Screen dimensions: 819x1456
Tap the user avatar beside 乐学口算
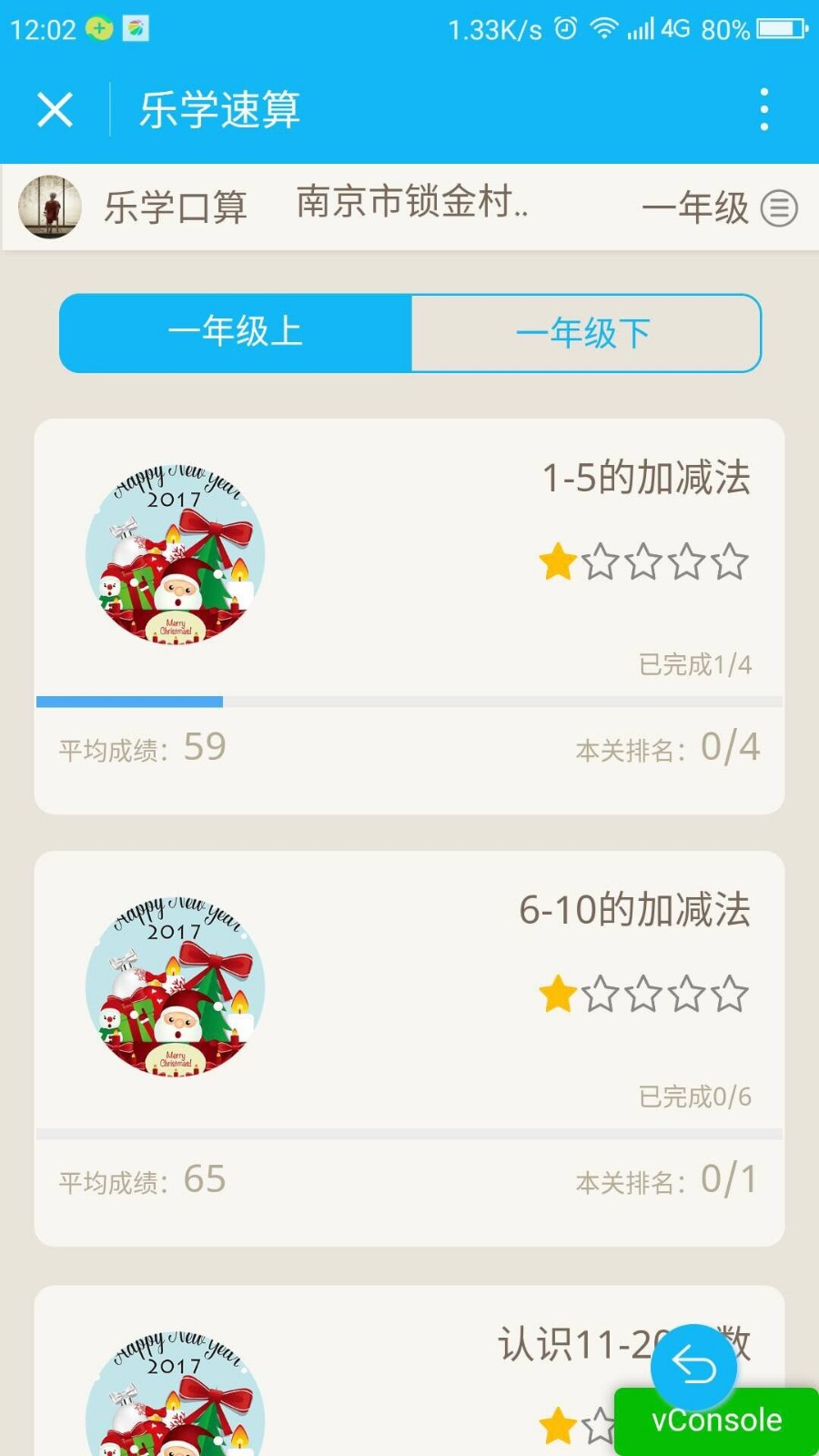(x=50, y=207)
